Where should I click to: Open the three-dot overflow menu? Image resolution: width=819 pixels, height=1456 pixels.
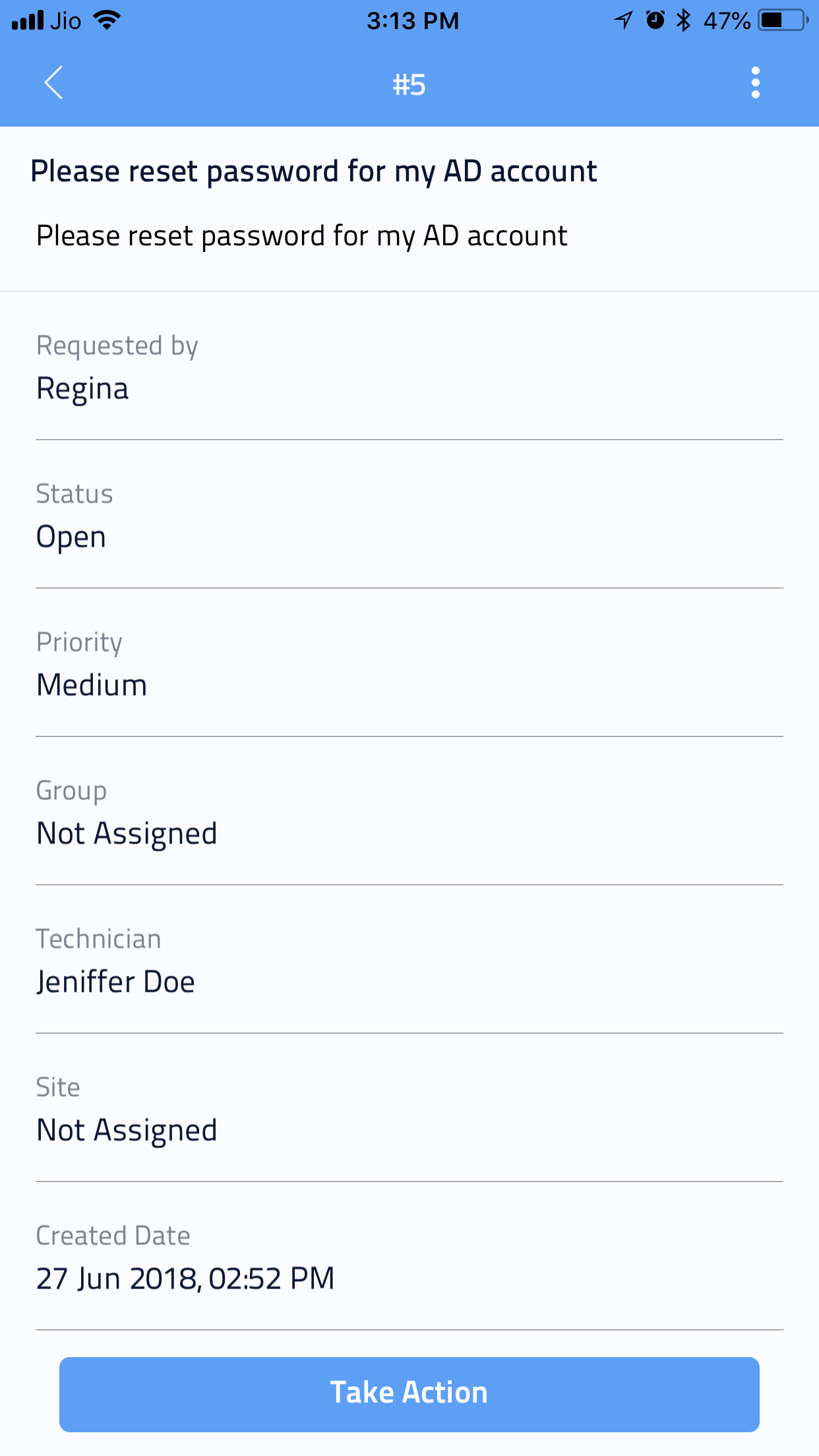coord(755,83)
